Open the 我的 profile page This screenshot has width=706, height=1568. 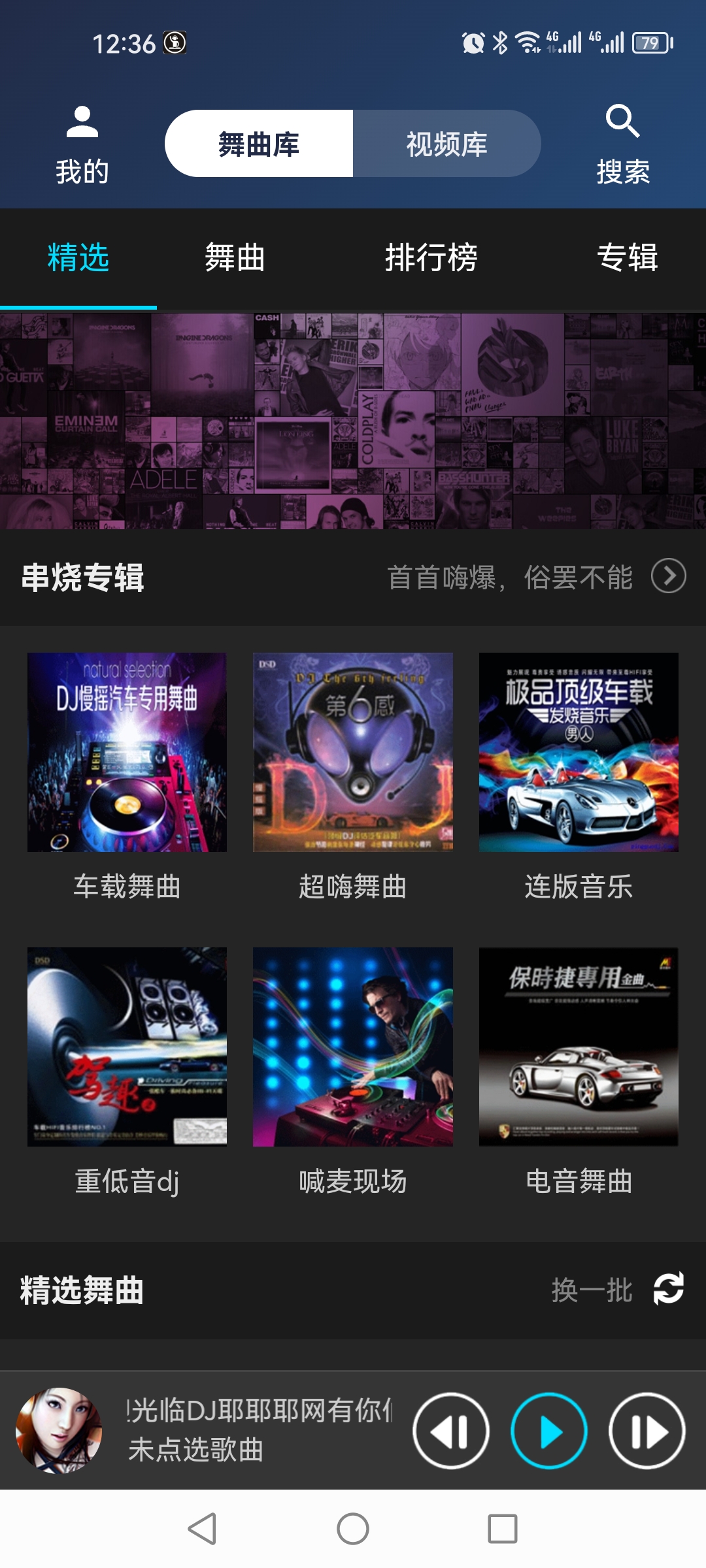[x=82, y=145]
